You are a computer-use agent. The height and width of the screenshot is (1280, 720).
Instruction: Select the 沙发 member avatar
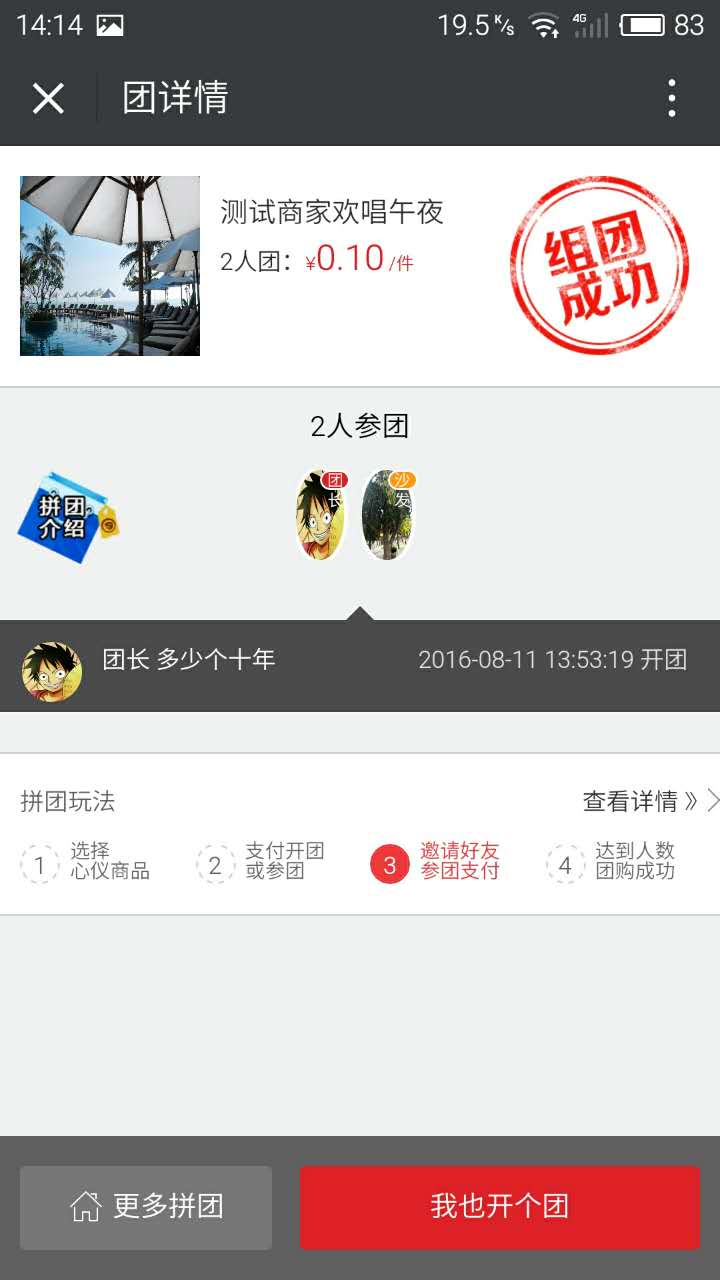click(x=388, y=515)
